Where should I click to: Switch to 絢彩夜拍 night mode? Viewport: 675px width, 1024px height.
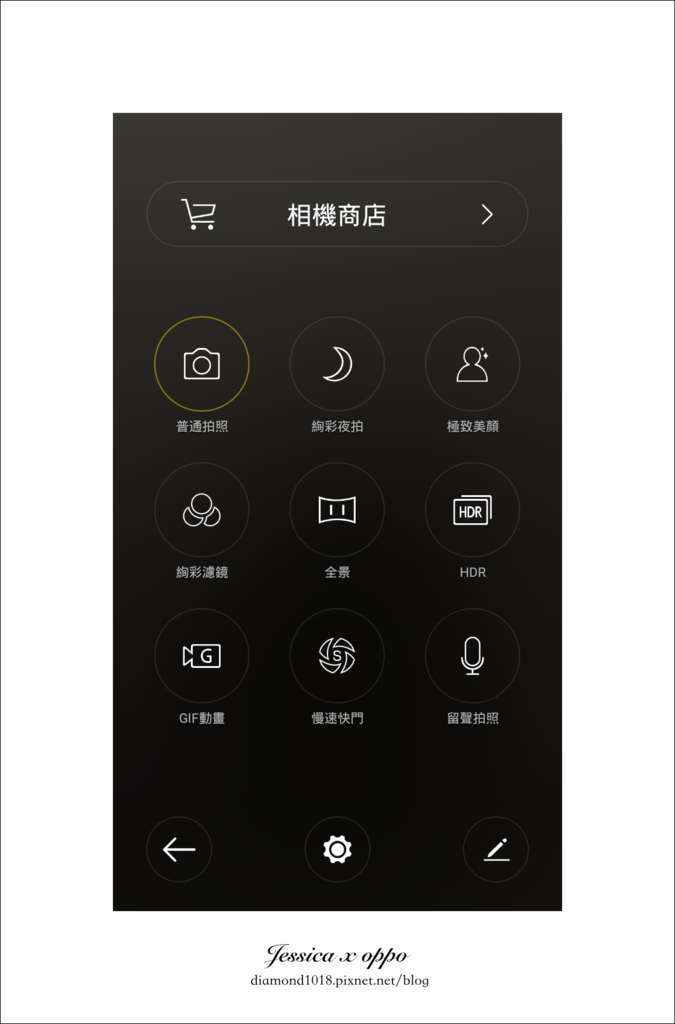(337, 364)
